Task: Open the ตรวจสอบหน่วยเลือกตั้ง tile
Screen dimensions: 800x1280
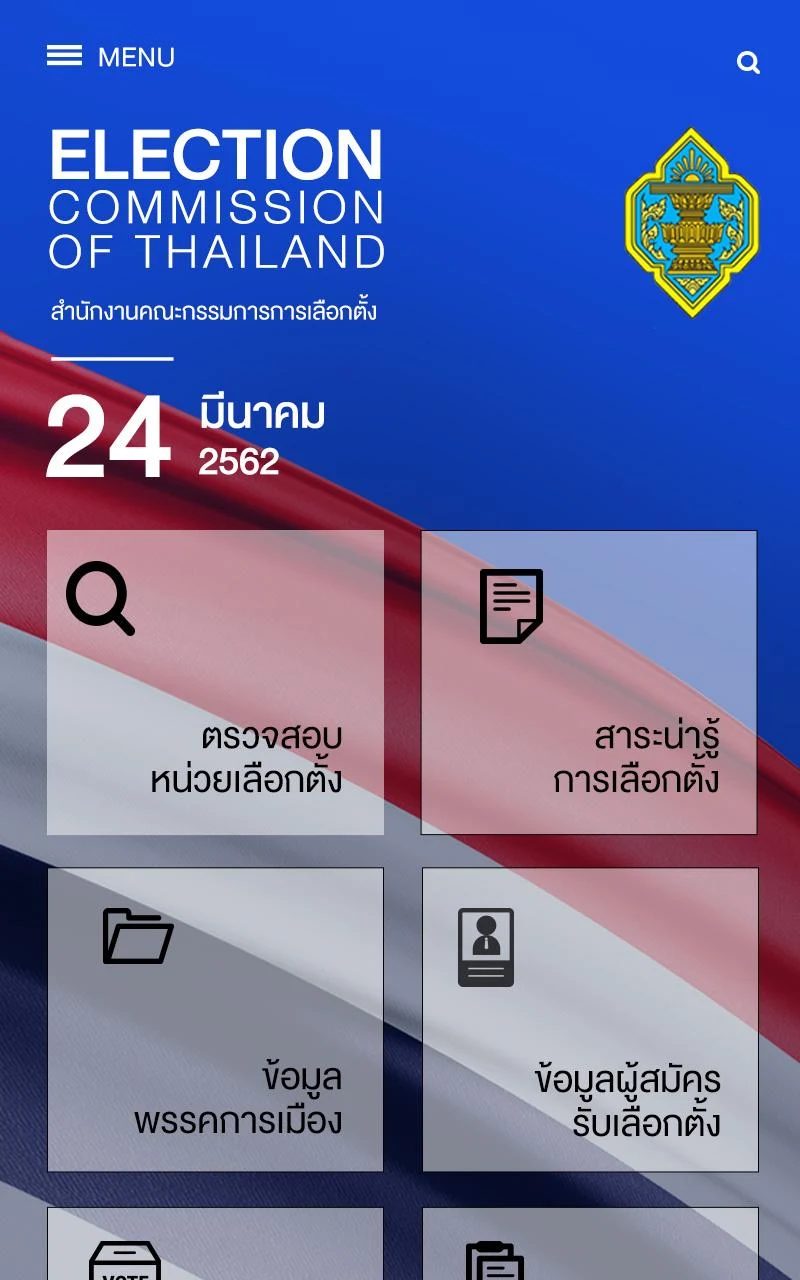Action: click(x=215, y=682)
